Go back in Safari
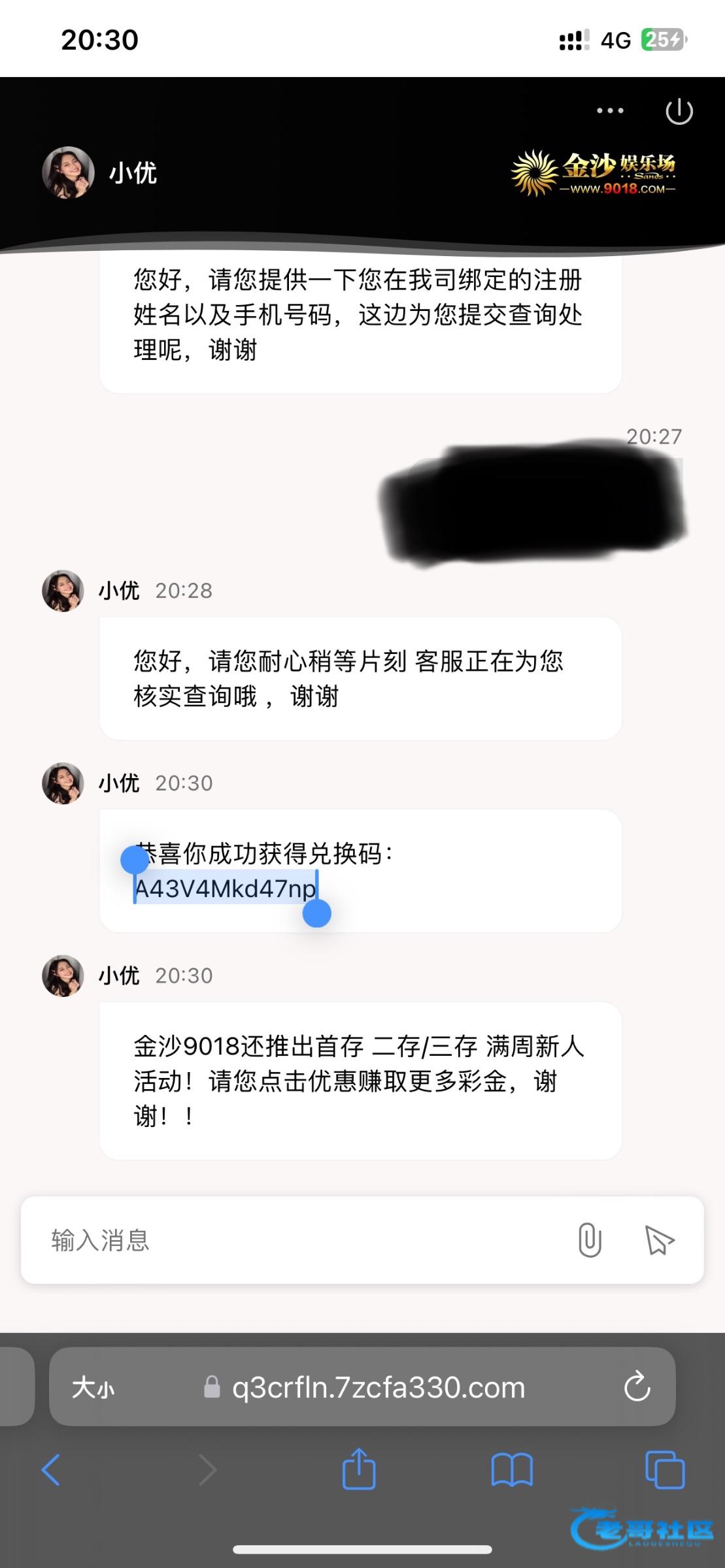Image resolution: width=725 pixels, height=1568 pixels. (x=51, y=1470)
